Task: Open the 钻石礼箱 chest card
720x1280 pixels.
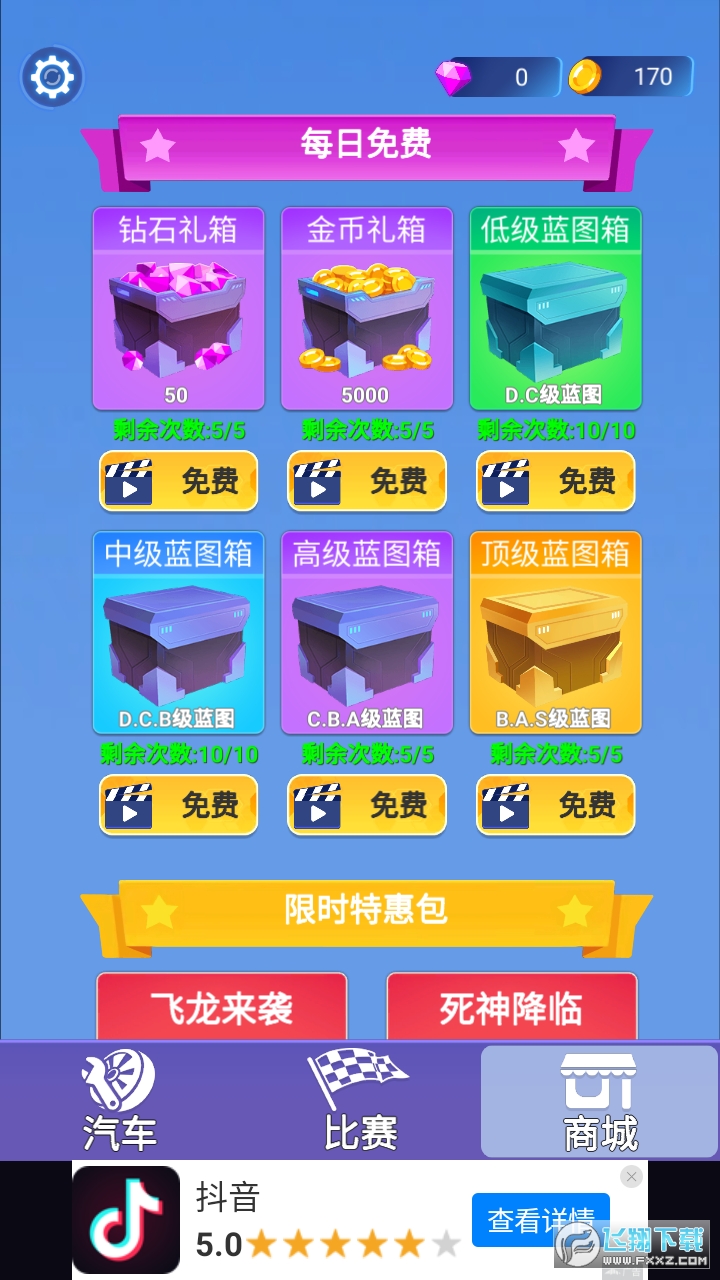Action: click(178, 310)
